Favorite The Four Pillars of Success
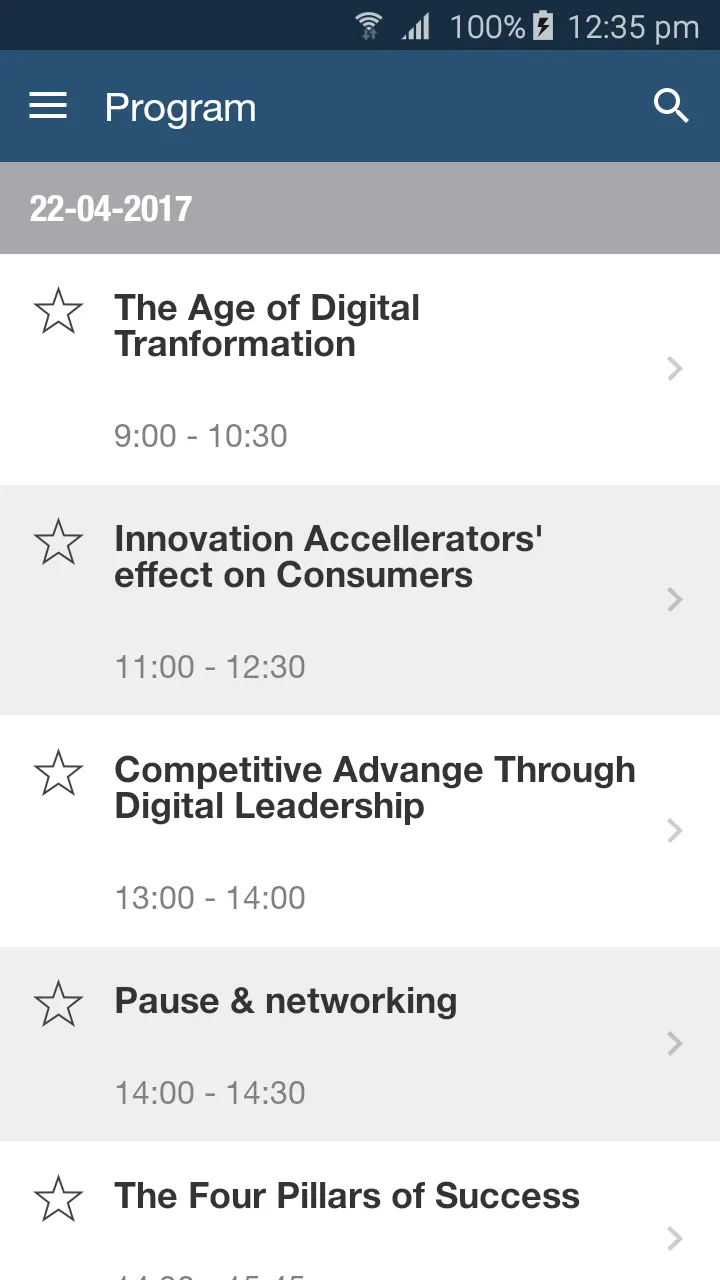The width and height of the screenshot is (720, 1280). point(58,1199)
